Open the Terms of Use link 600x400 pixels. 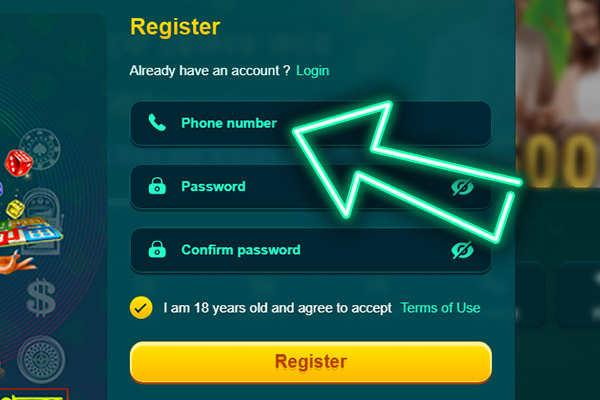pyautogui.click(x=440, y=308)
